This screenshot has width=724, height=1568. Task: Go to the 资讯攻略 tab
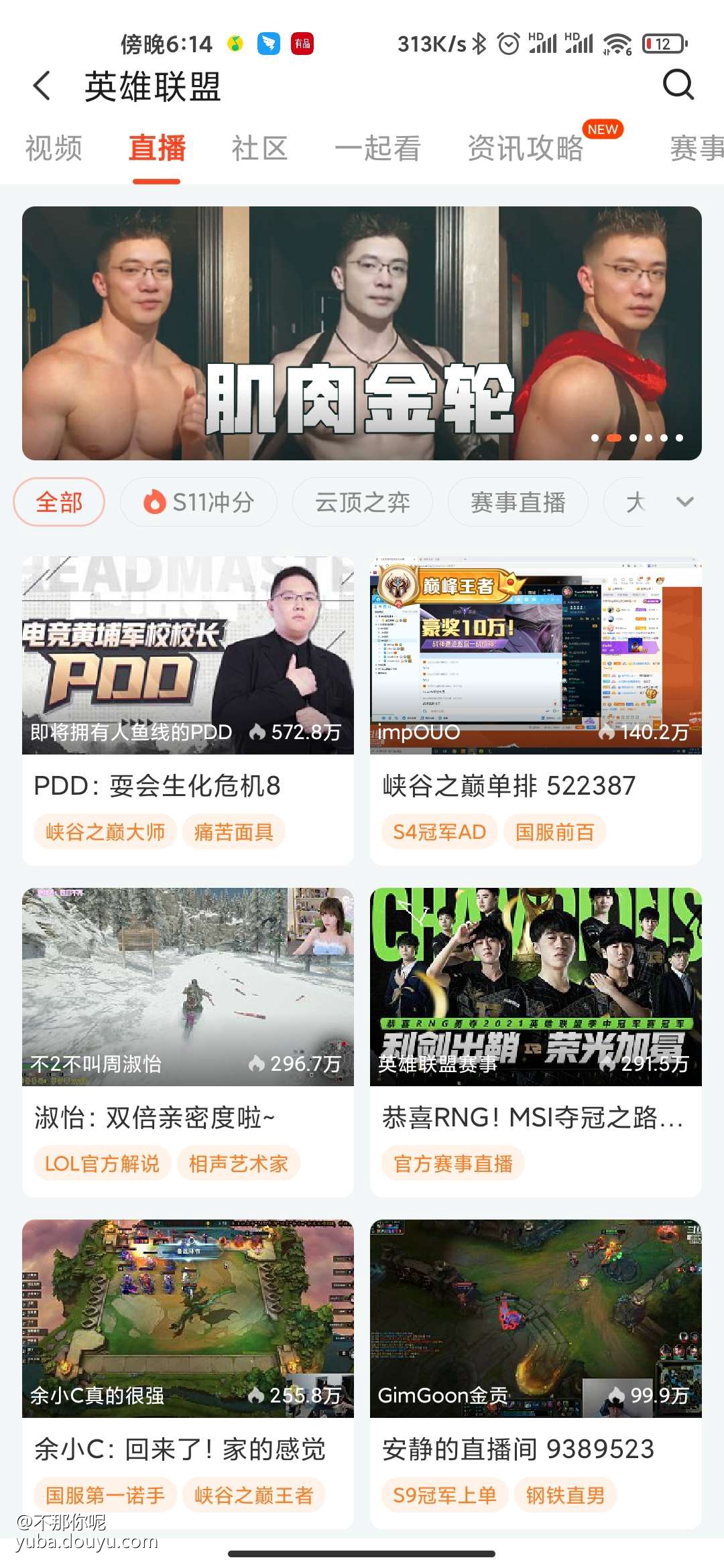point(526,148)
